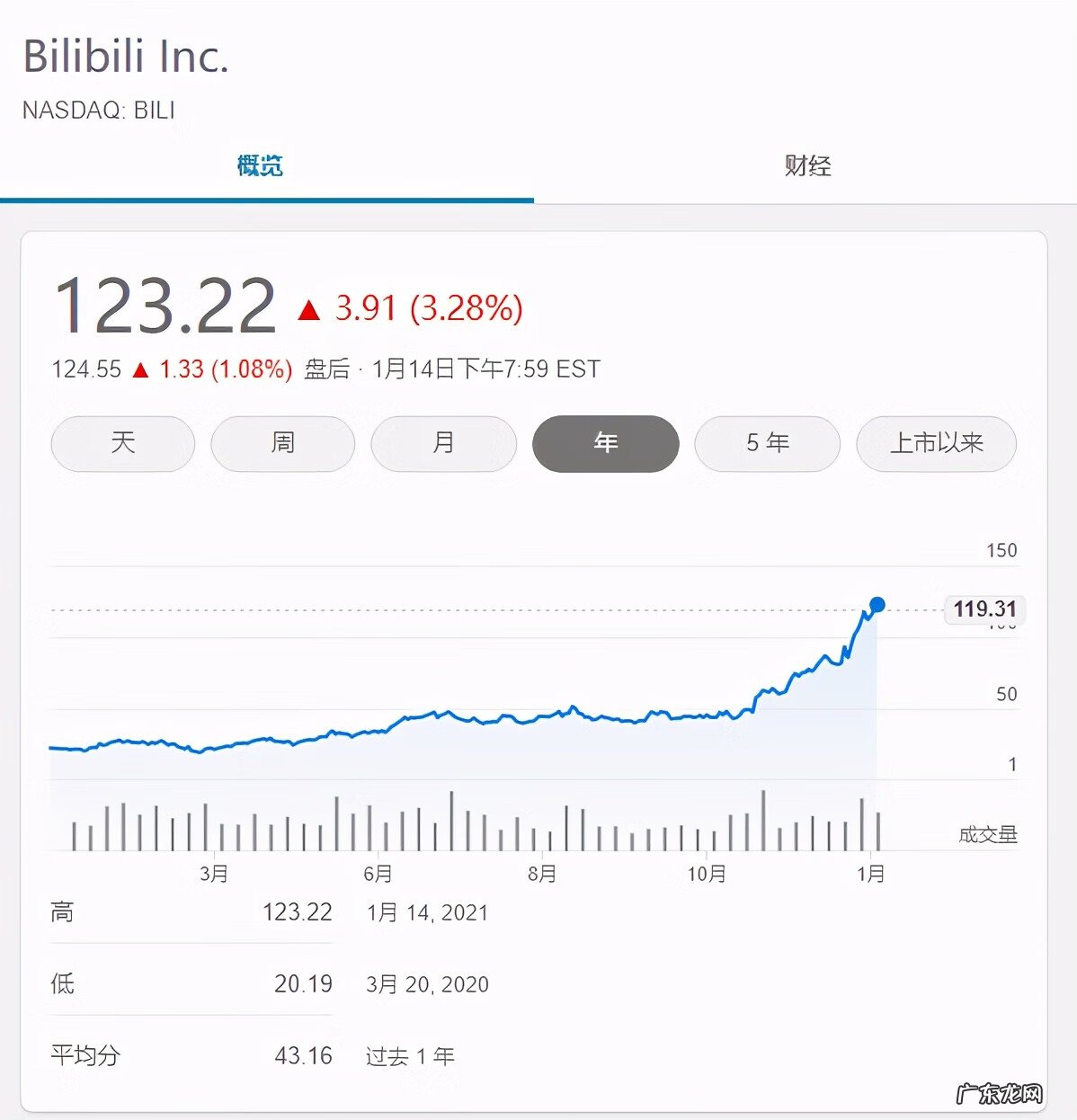
Task: Click the latest data point on the chart
Action: [877, 606]
